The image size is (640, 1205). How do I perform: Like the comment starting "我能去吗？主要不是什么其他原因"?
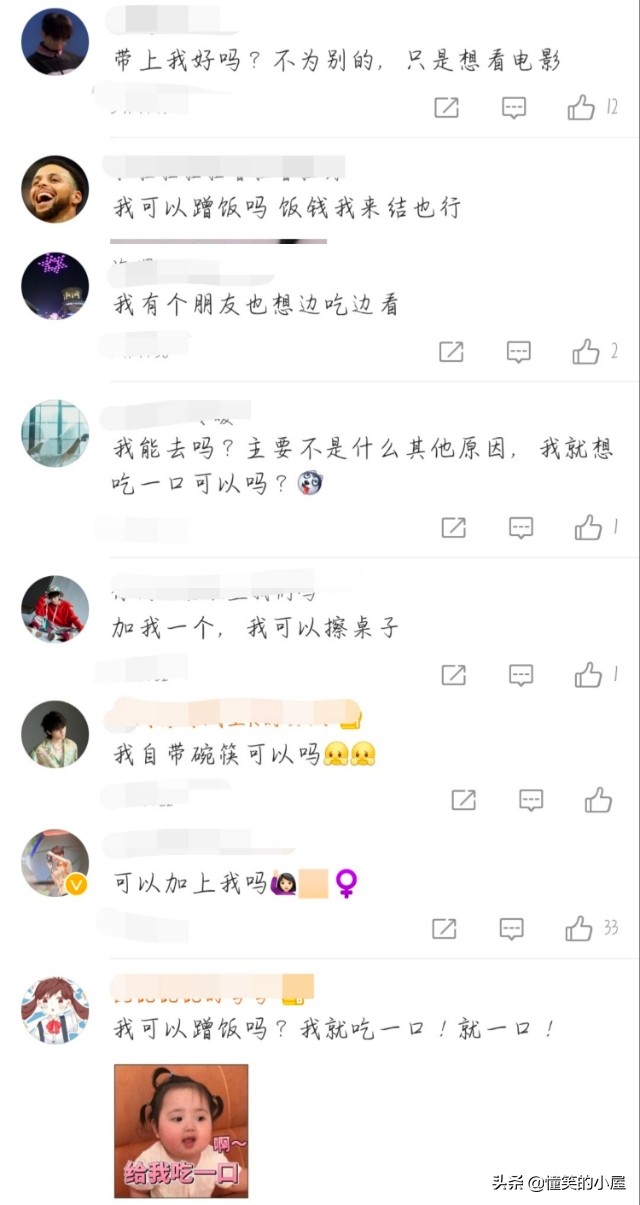click(x=588, y=527)
